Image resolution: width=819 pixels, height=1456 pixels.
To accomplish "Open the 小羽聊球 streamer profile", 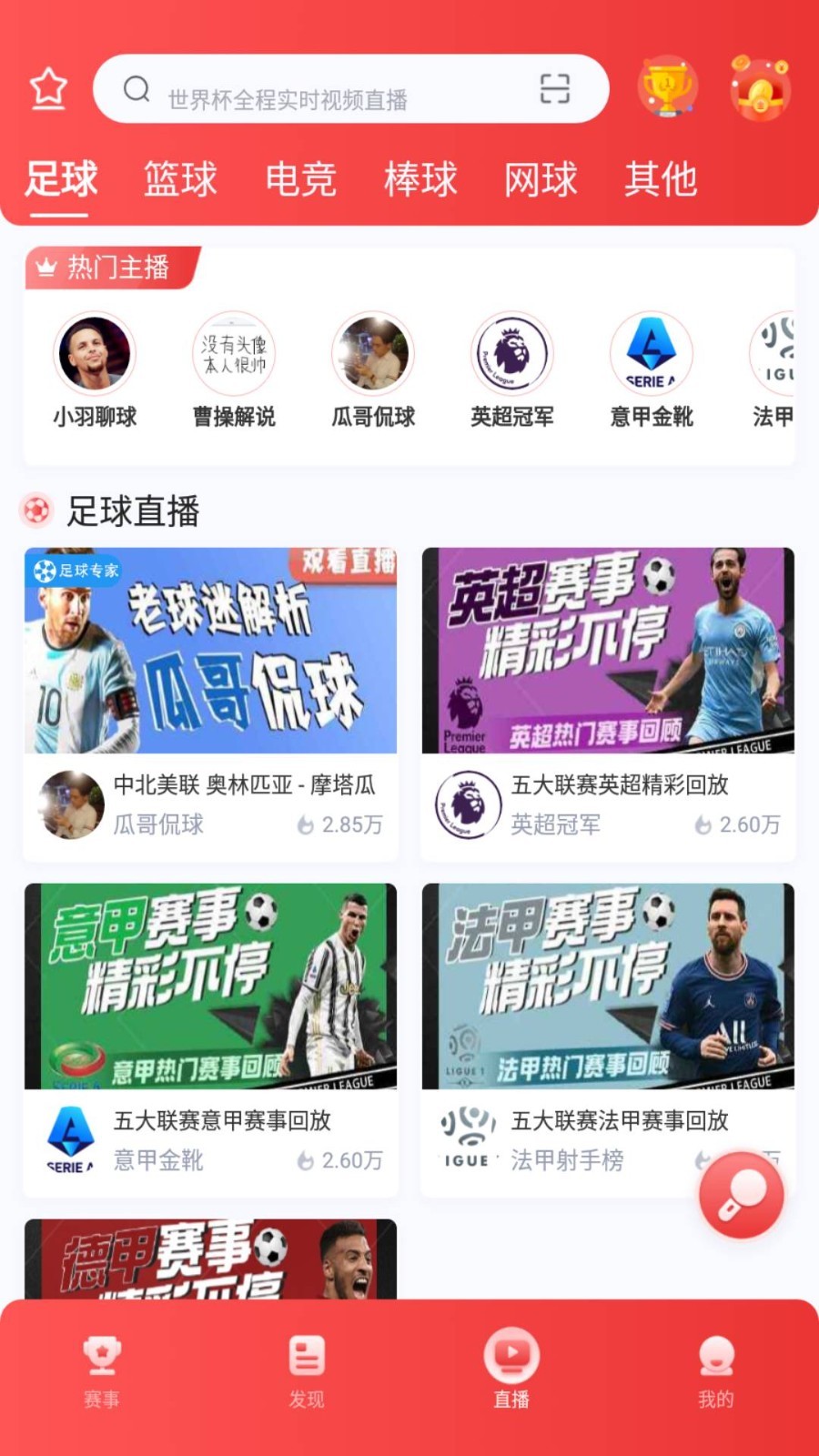I will [95, 370].
